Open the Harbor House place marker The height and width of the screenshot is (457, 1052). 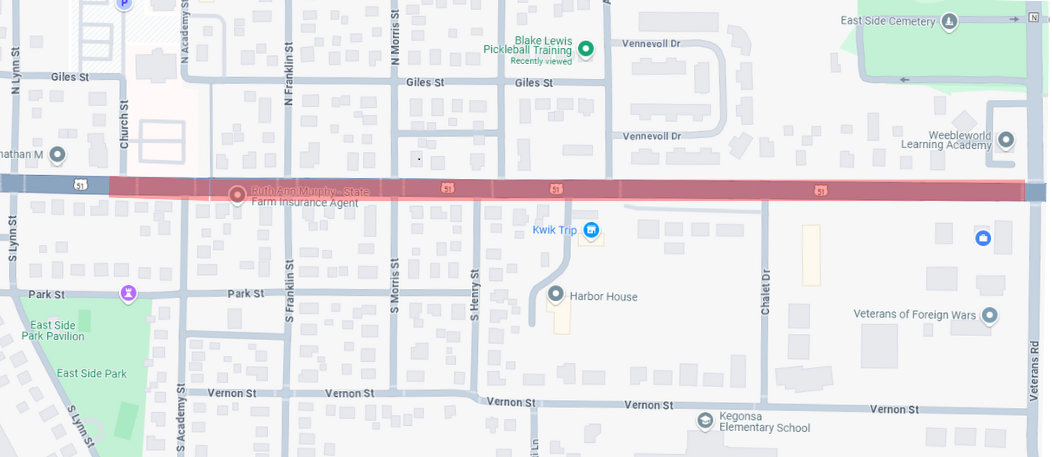pyautogui.click(x=556, y=294)
